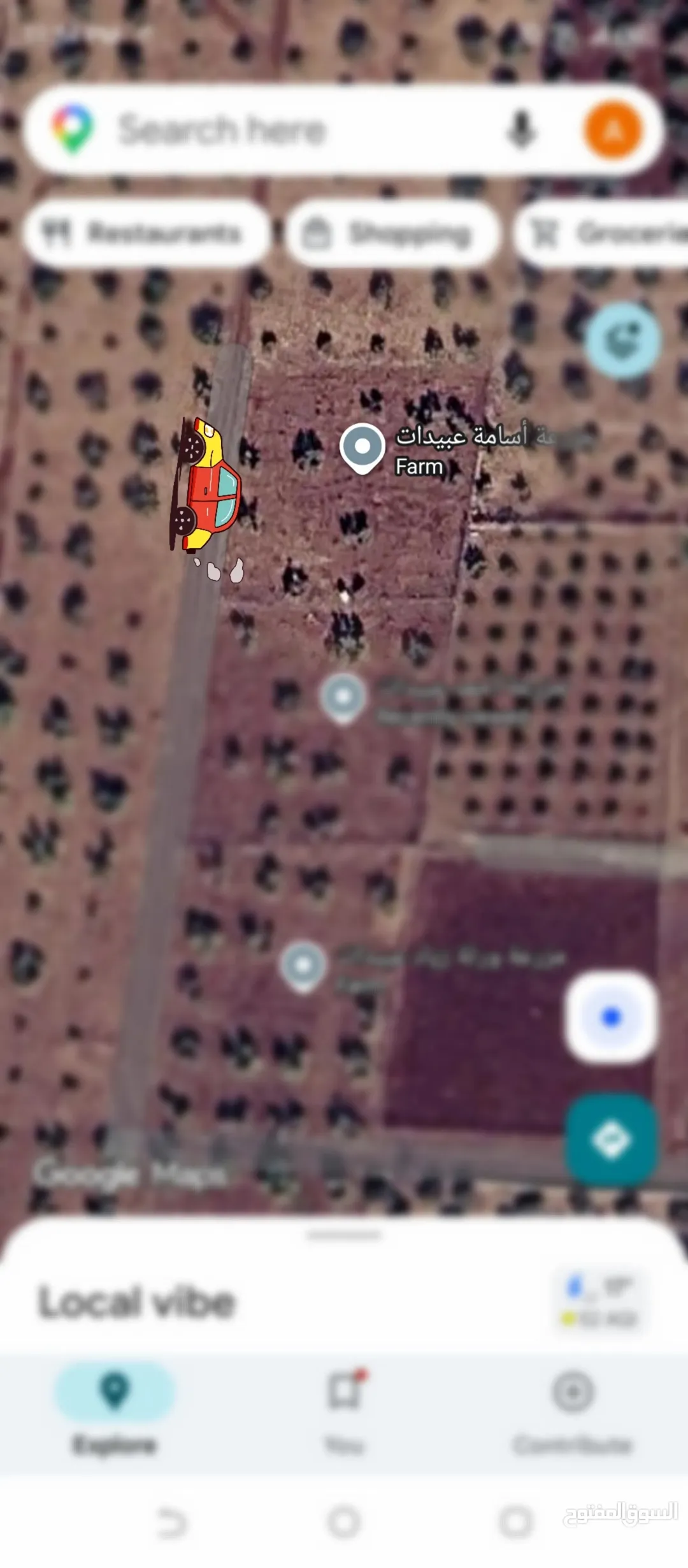Tap the round teal button below Groceries
688x1568 pixels.
coord(622,340)
